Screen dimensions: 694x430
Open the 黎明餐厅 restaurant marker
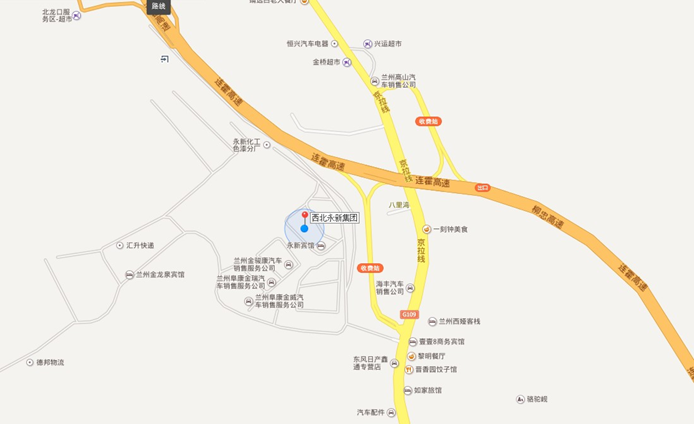[x=410, y=355]
